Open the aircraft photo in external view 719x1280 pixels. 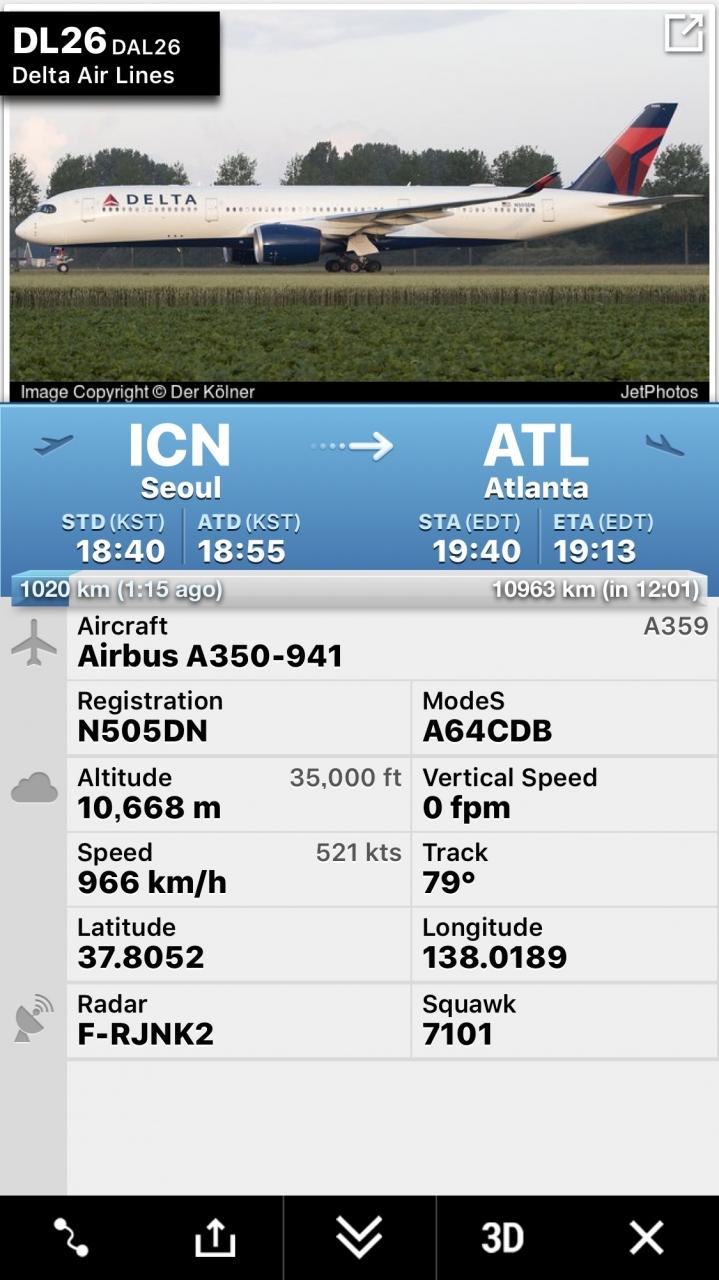684,33
